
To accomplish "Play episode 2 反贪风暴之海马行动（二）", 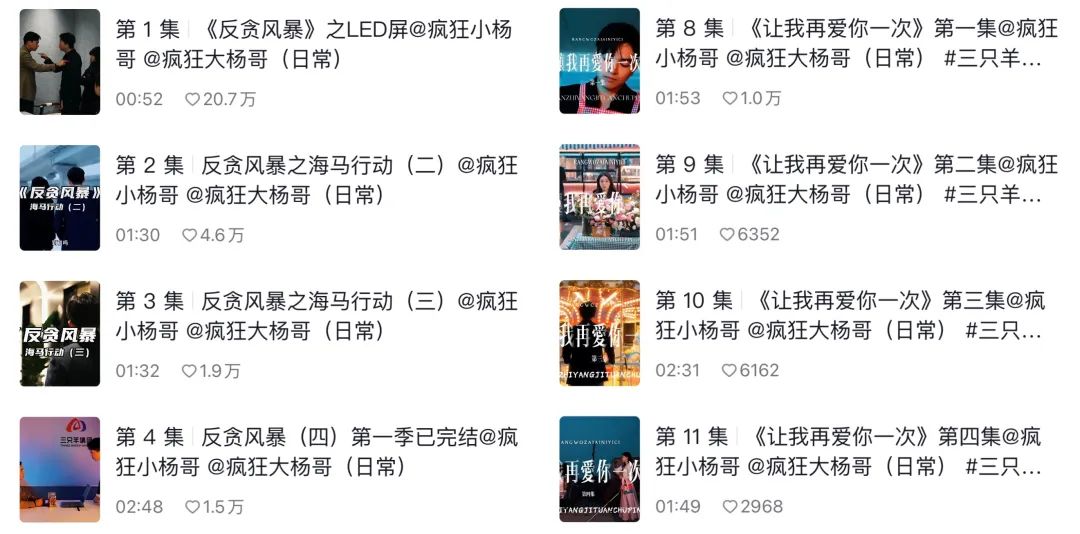I will pos(269,198).
